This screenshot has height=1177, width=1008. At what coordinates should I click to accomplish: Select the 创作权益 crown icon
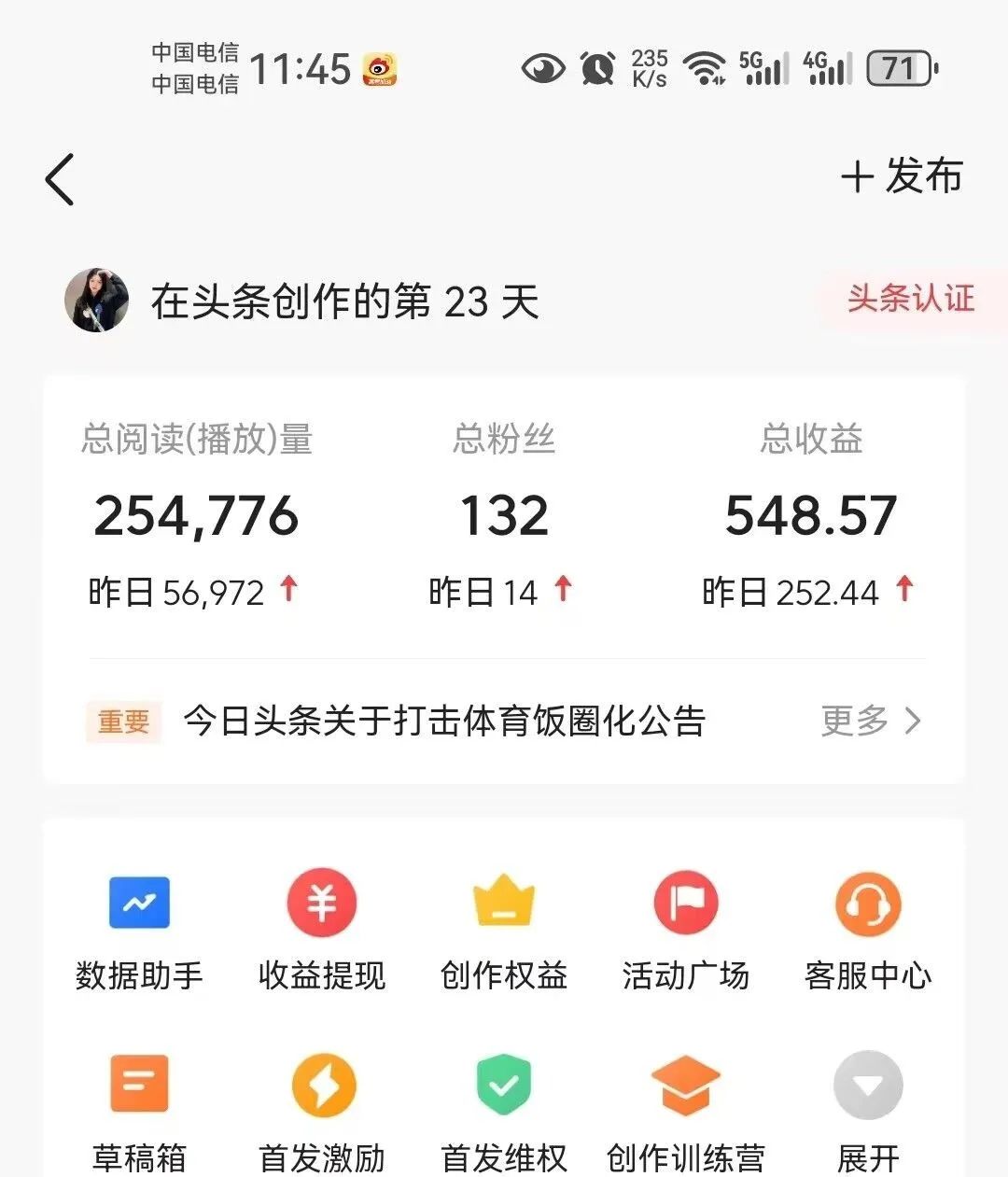[503, 903]
